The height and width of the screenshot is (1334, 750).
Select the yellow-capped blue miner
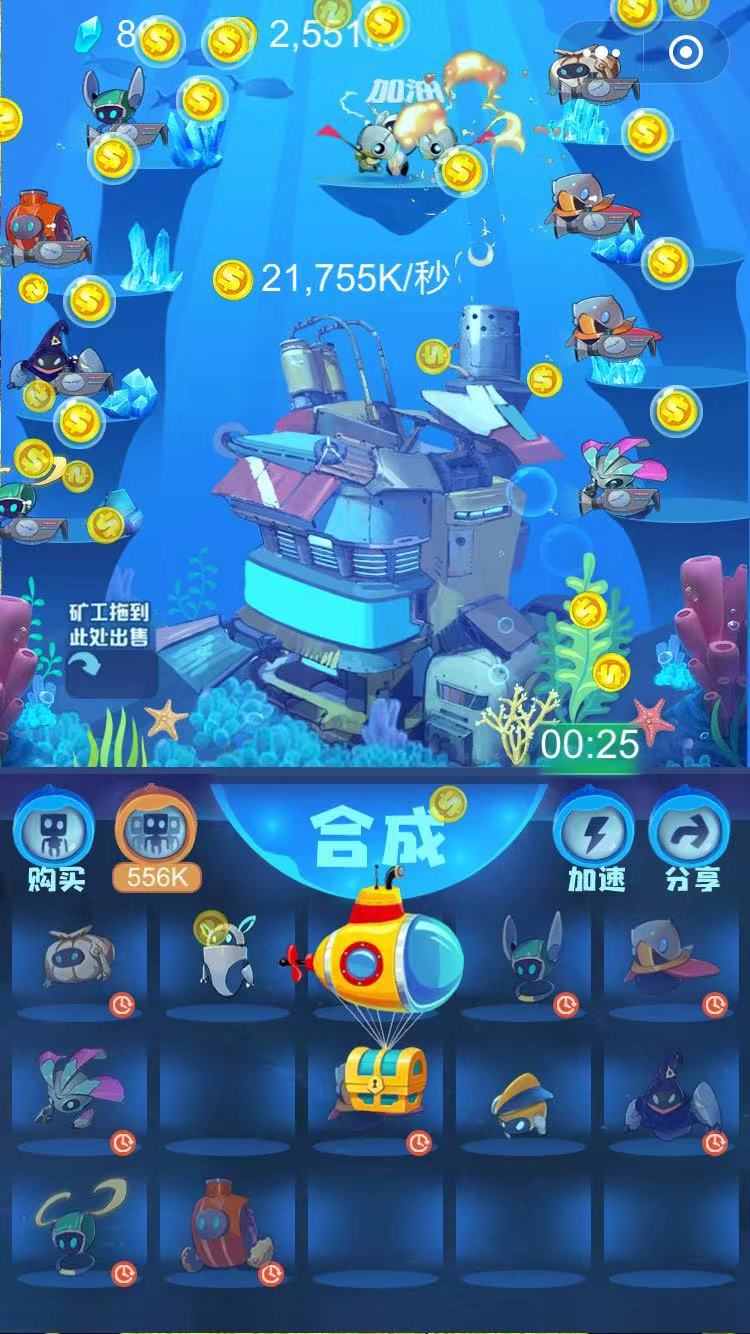(x=522, y=1100)
